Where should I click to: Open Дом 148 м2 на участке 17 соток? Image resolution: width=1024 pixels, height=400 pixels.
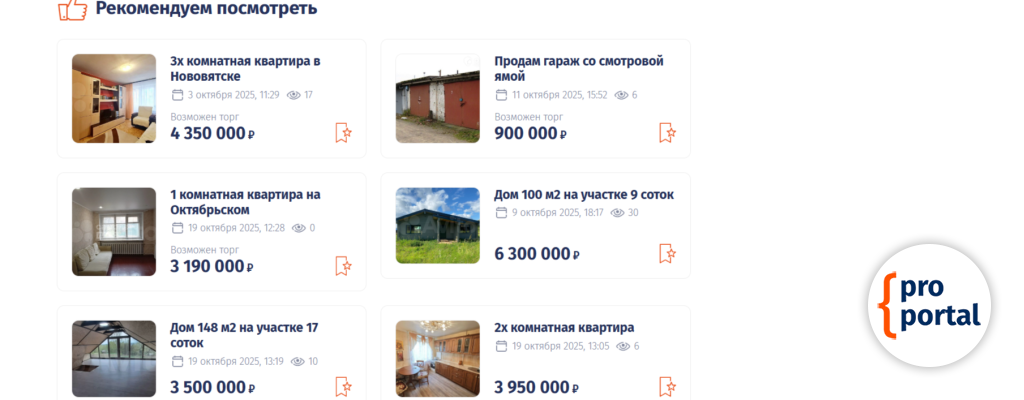pyautogui.click(x=245, y=334)
